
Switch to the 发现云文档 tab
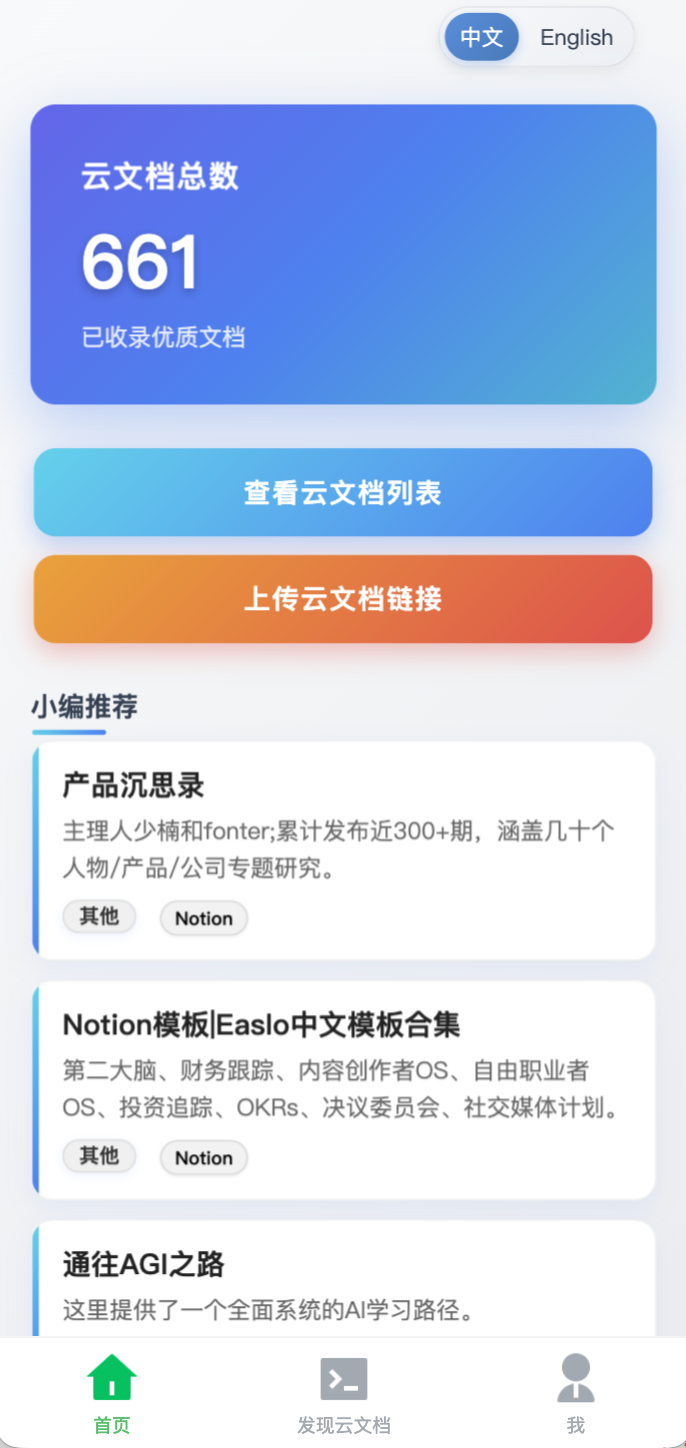pos(343,1394)
